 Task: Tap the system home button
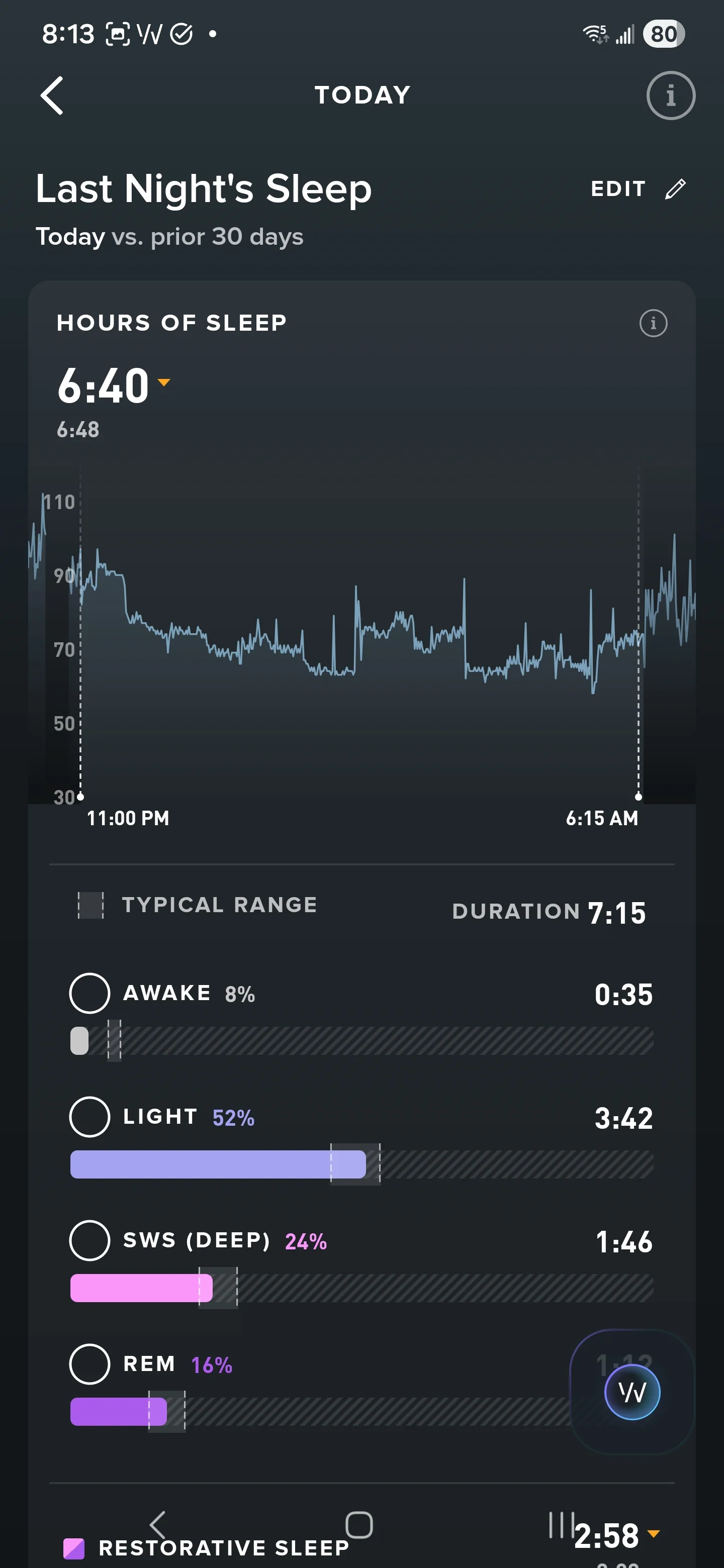coord(358,1525)
